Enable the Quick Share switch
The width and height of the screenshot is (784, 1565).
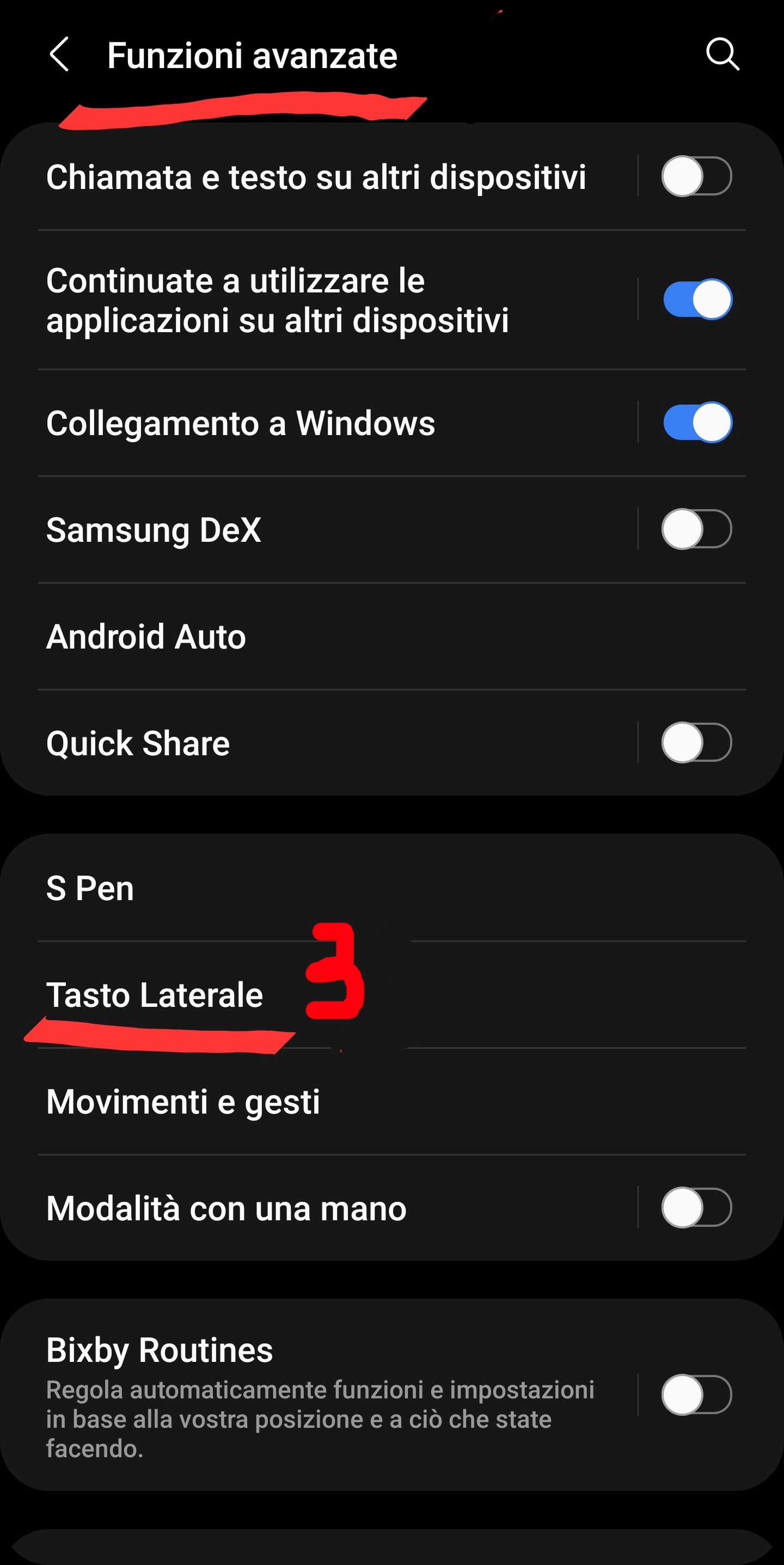696,742
